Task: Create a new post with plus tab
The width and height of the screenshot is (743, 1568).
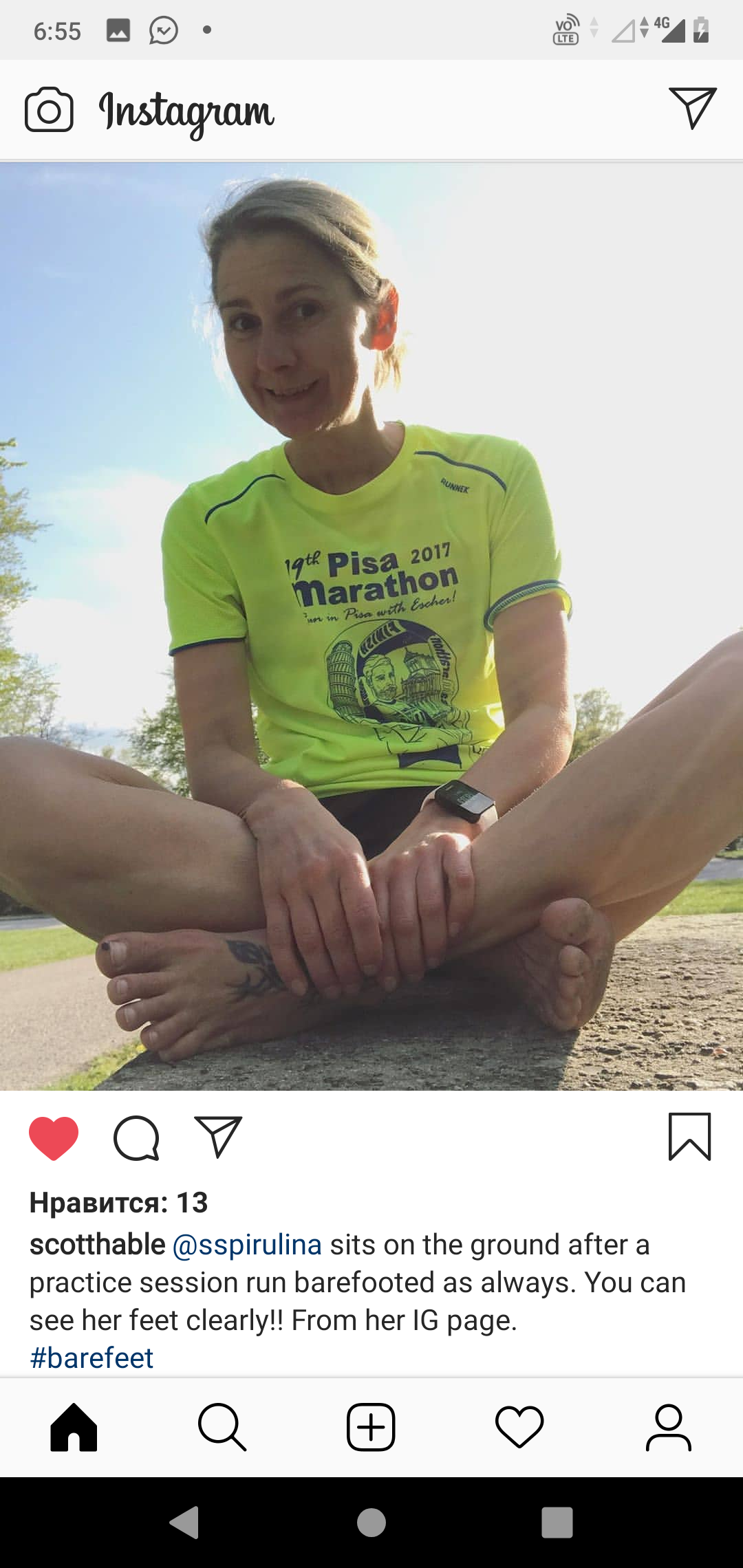Action: [371, 1427]
